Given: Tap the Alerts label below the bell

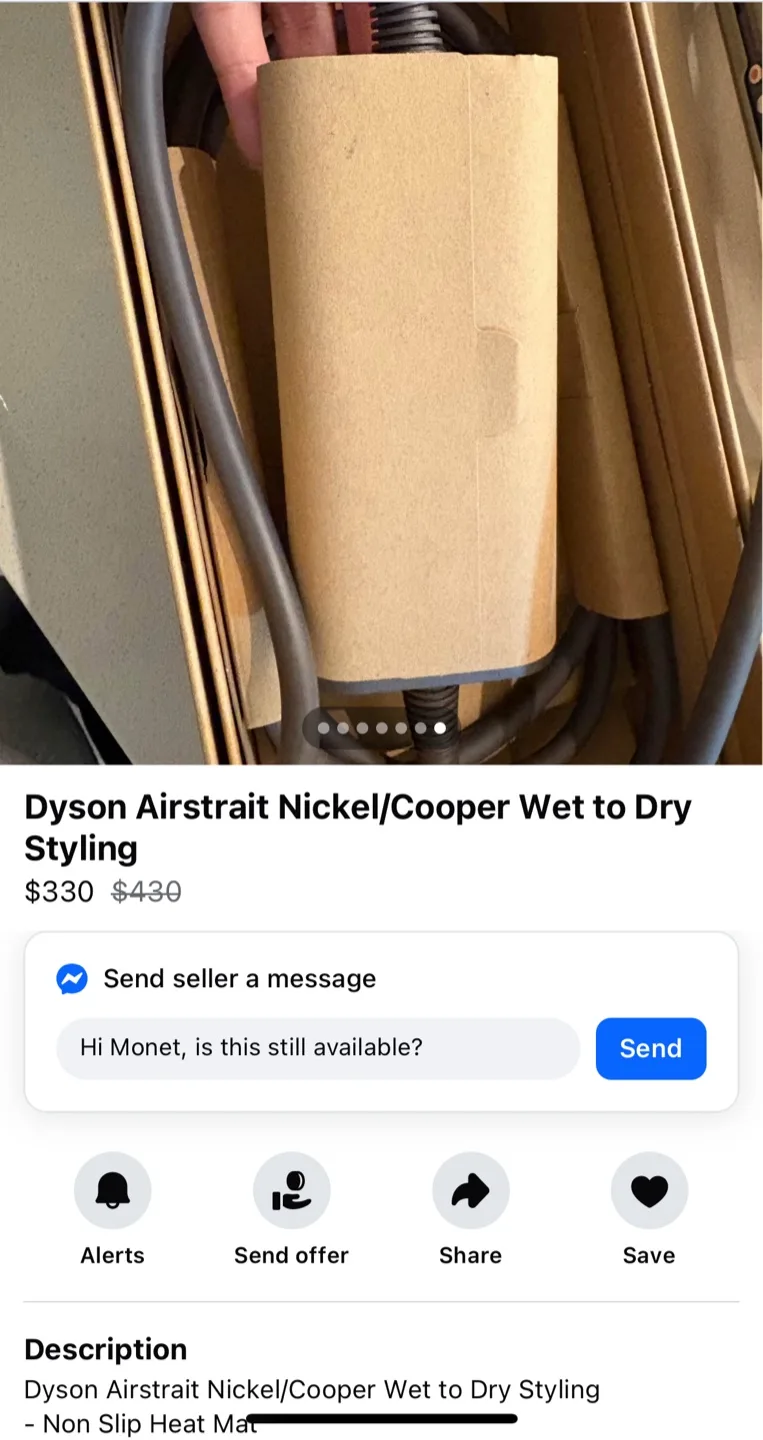Looking at the screenshot, I should 112,1255.
